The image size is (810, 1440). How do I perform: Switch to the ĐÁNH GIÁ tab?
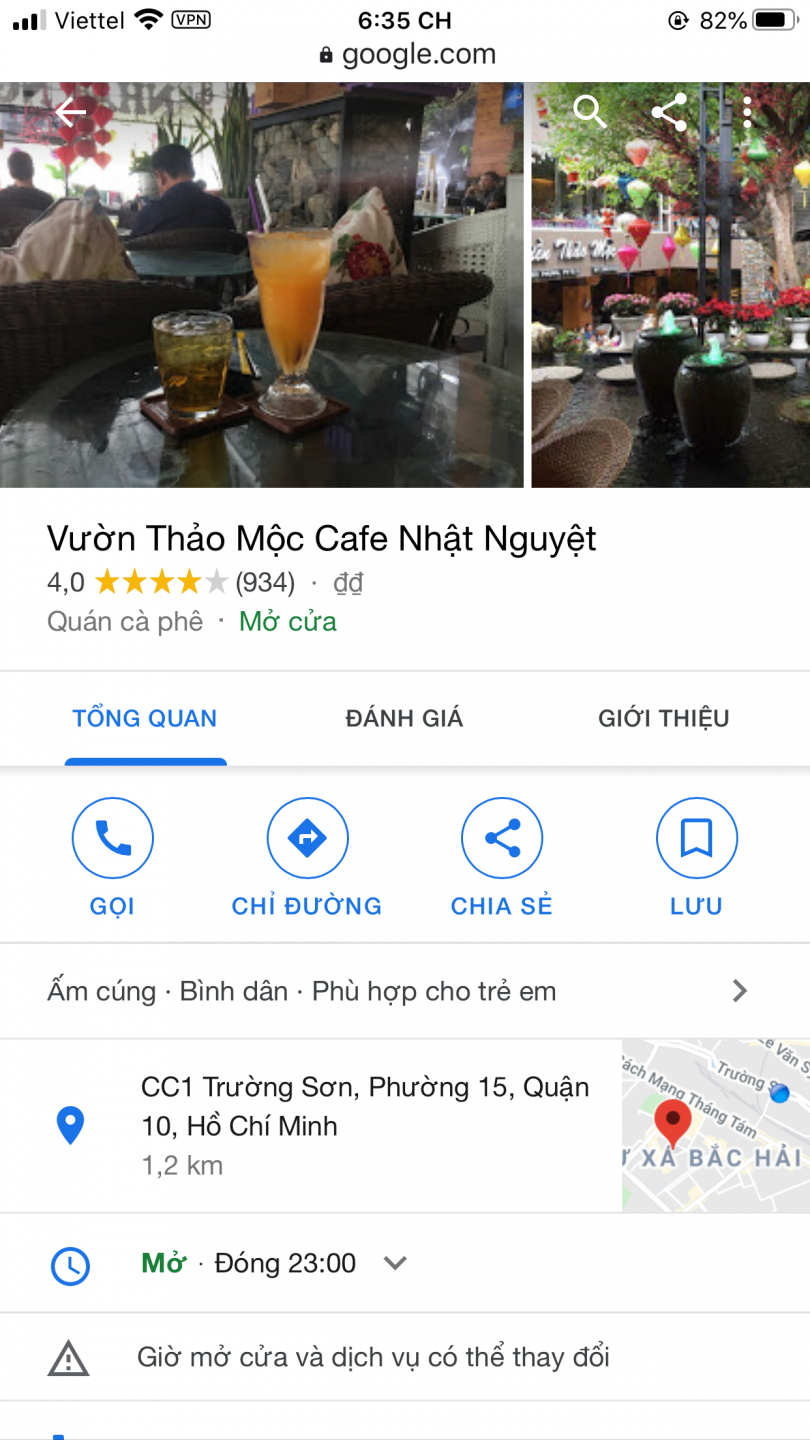[404, 718]
